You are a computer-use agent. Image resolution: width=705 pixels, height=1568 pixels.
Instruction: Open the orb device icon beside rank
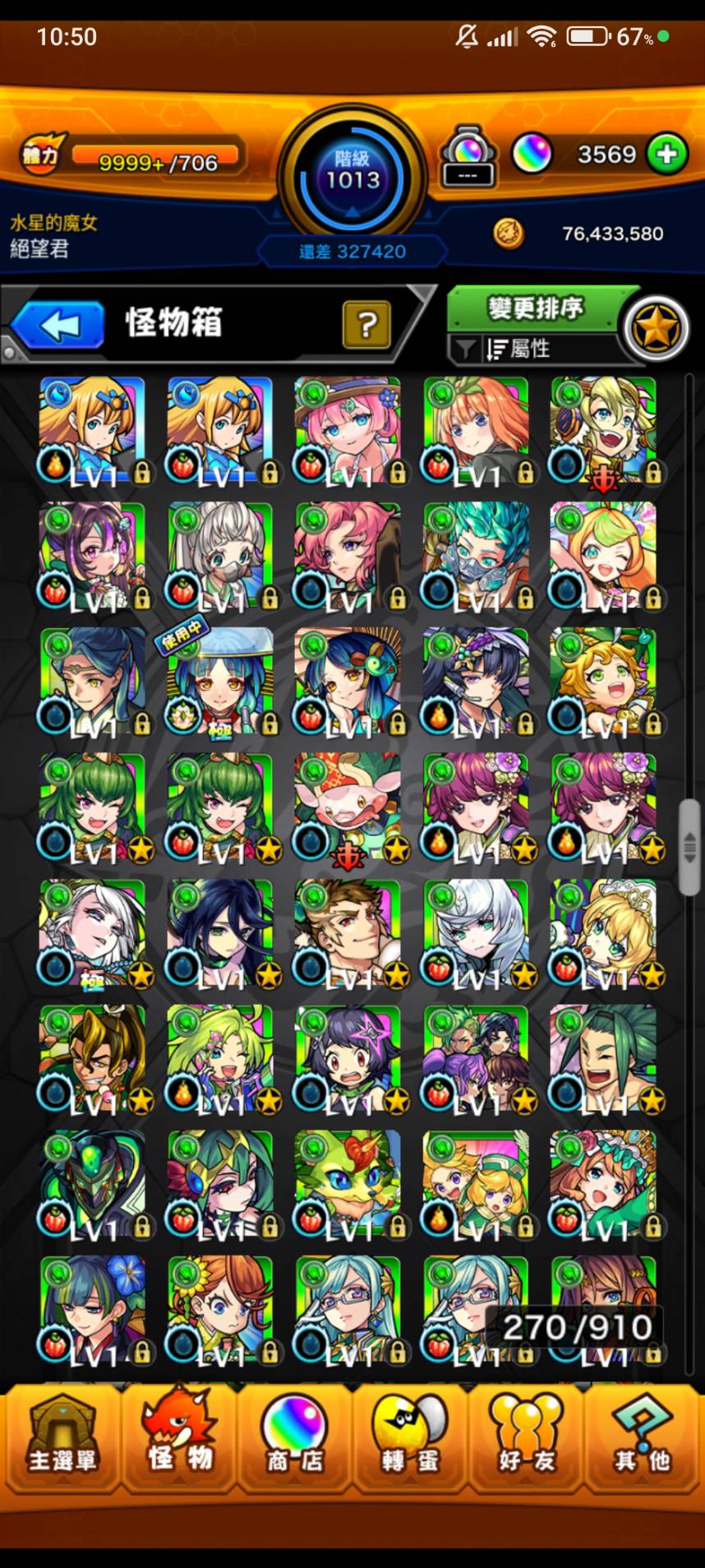tap(468, 156)
